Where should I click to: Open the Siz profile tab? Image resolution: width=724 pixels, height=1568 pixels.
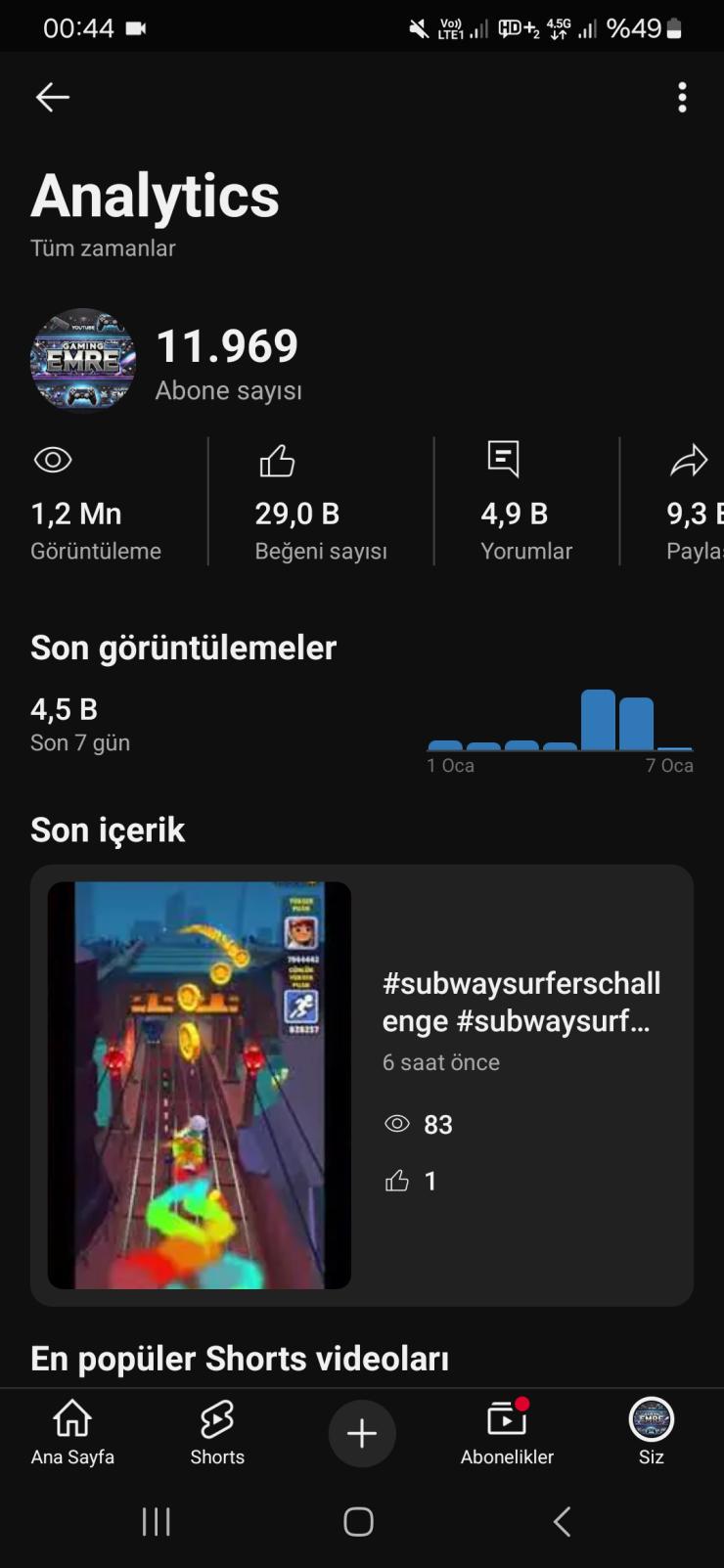coord(652,1432)
